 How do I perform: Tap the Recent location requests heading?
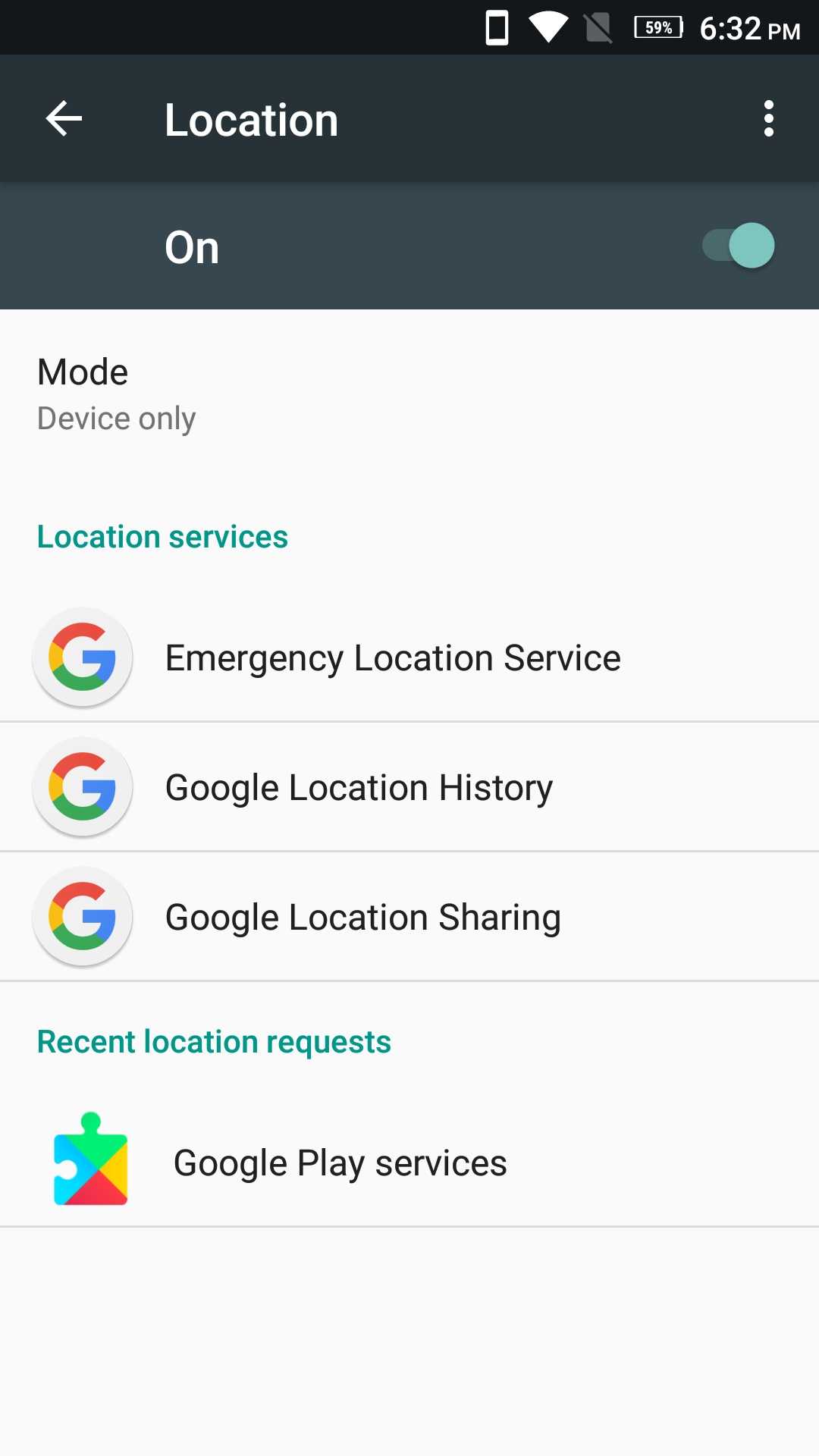pos(213,1040)
